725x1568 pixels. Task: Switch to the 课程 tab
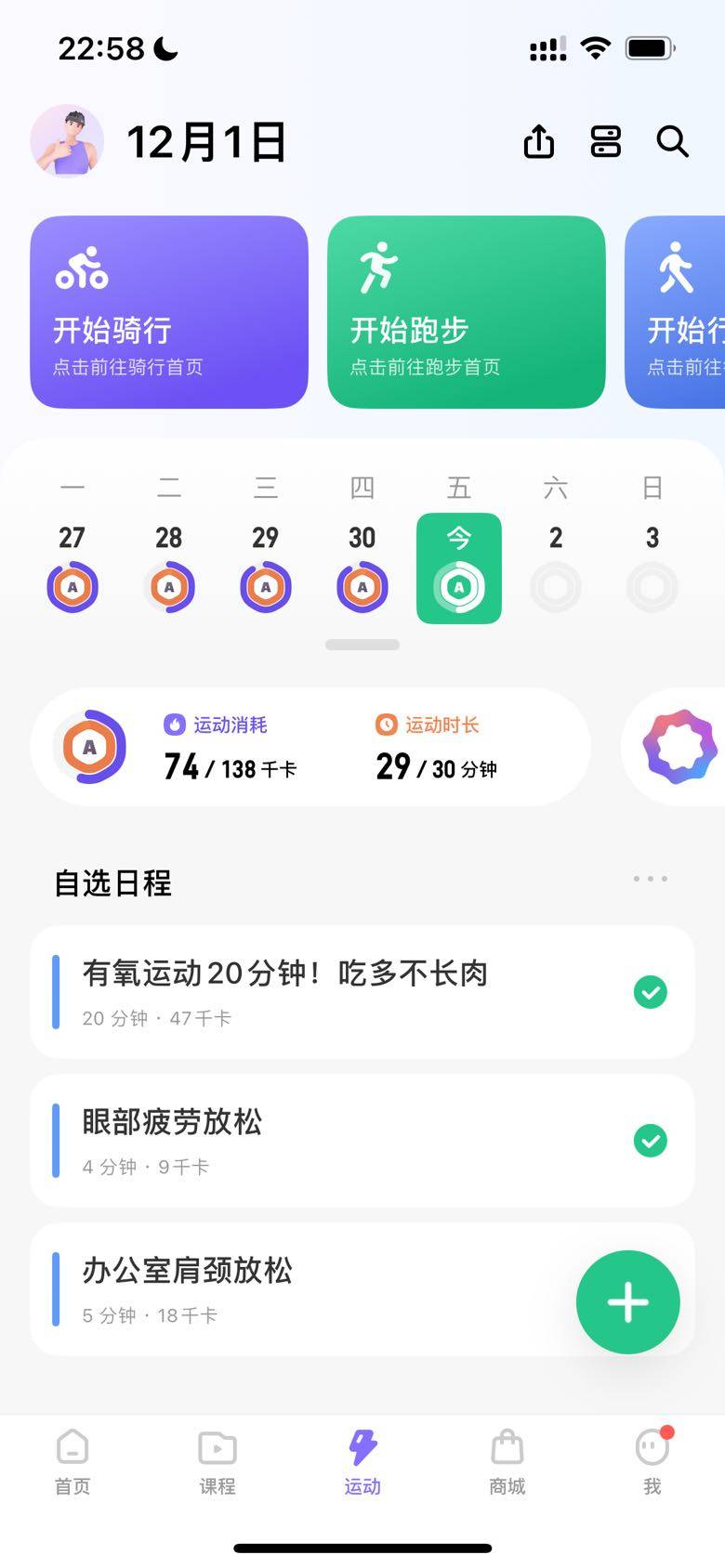click(217, 1461)
